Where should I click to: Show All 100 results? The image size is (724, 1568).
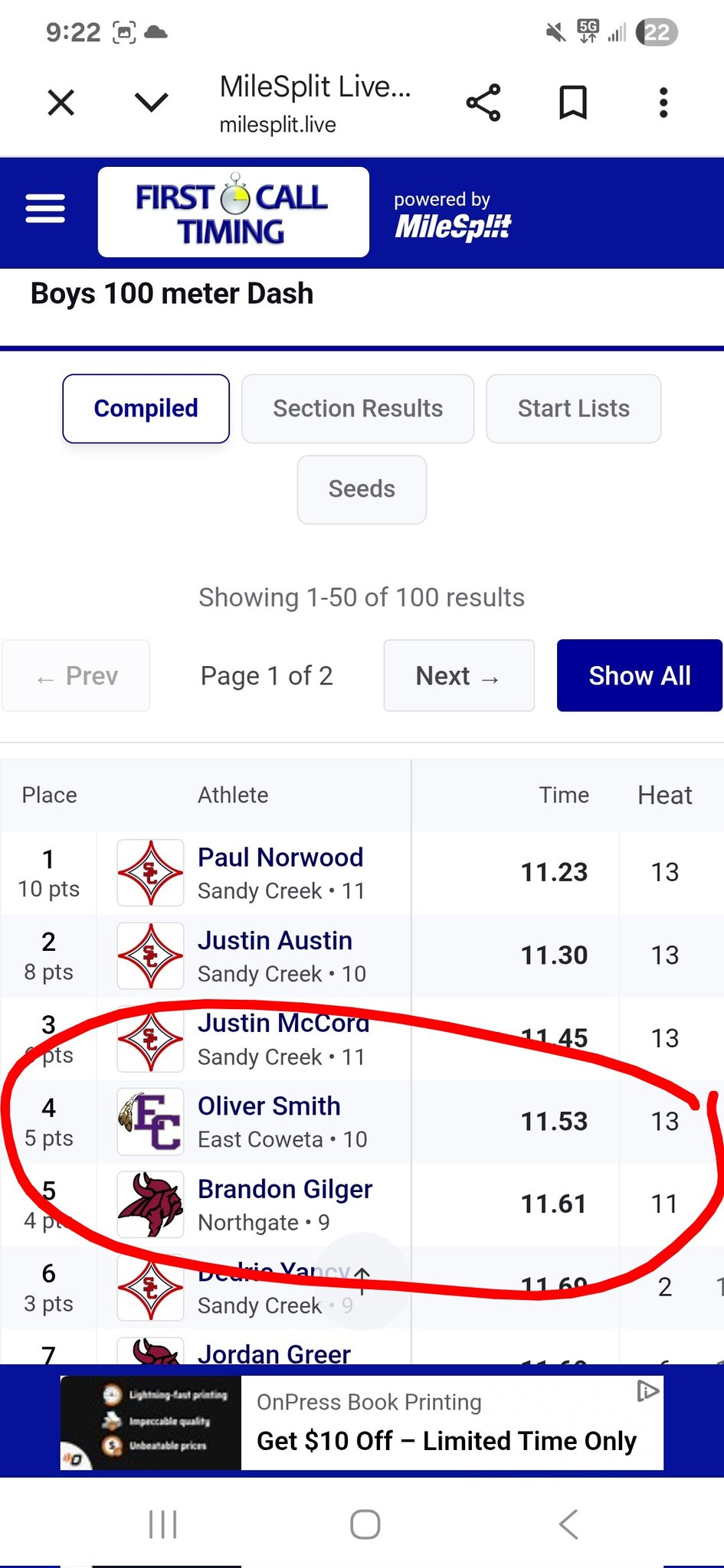tap(639, 676)
